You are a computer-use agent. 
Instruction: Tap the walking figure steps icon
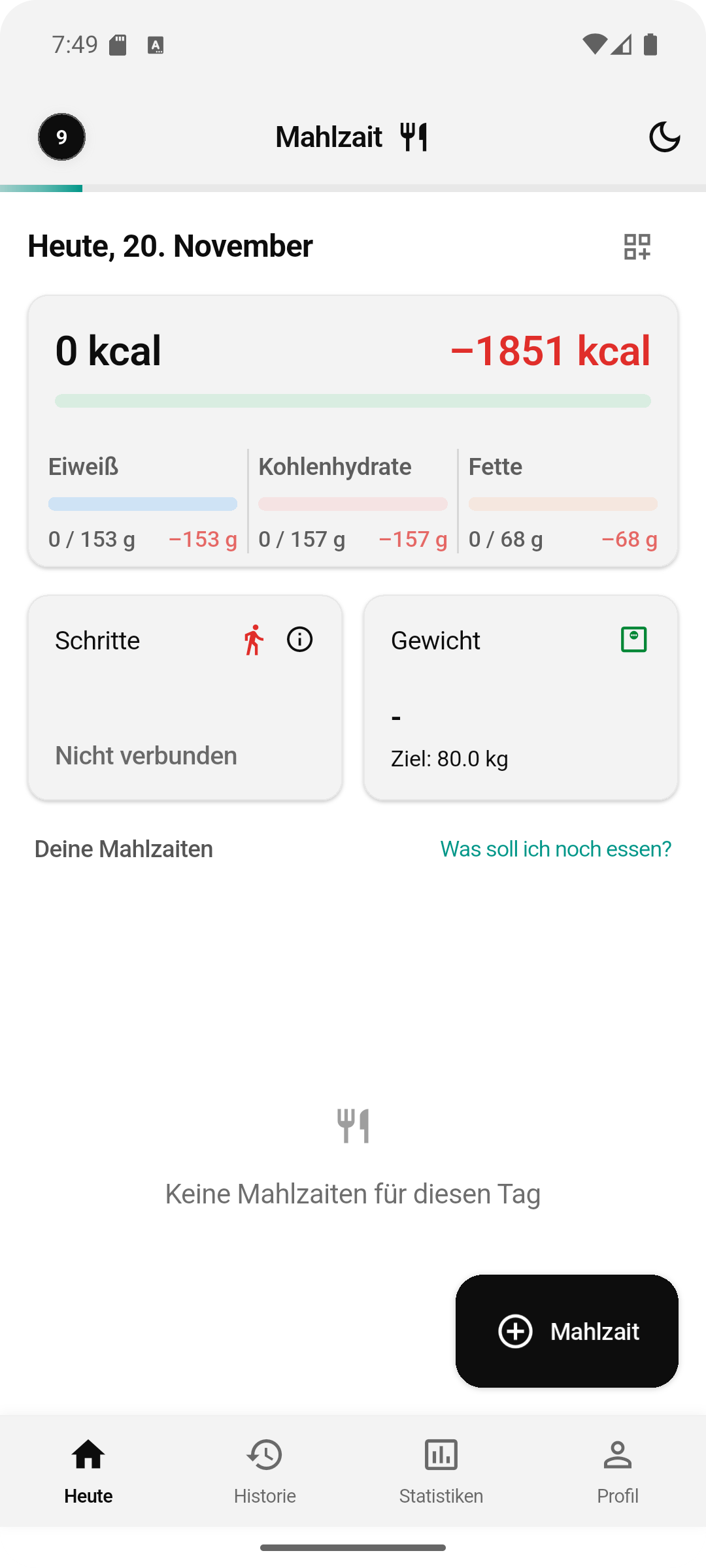[254, 640]
